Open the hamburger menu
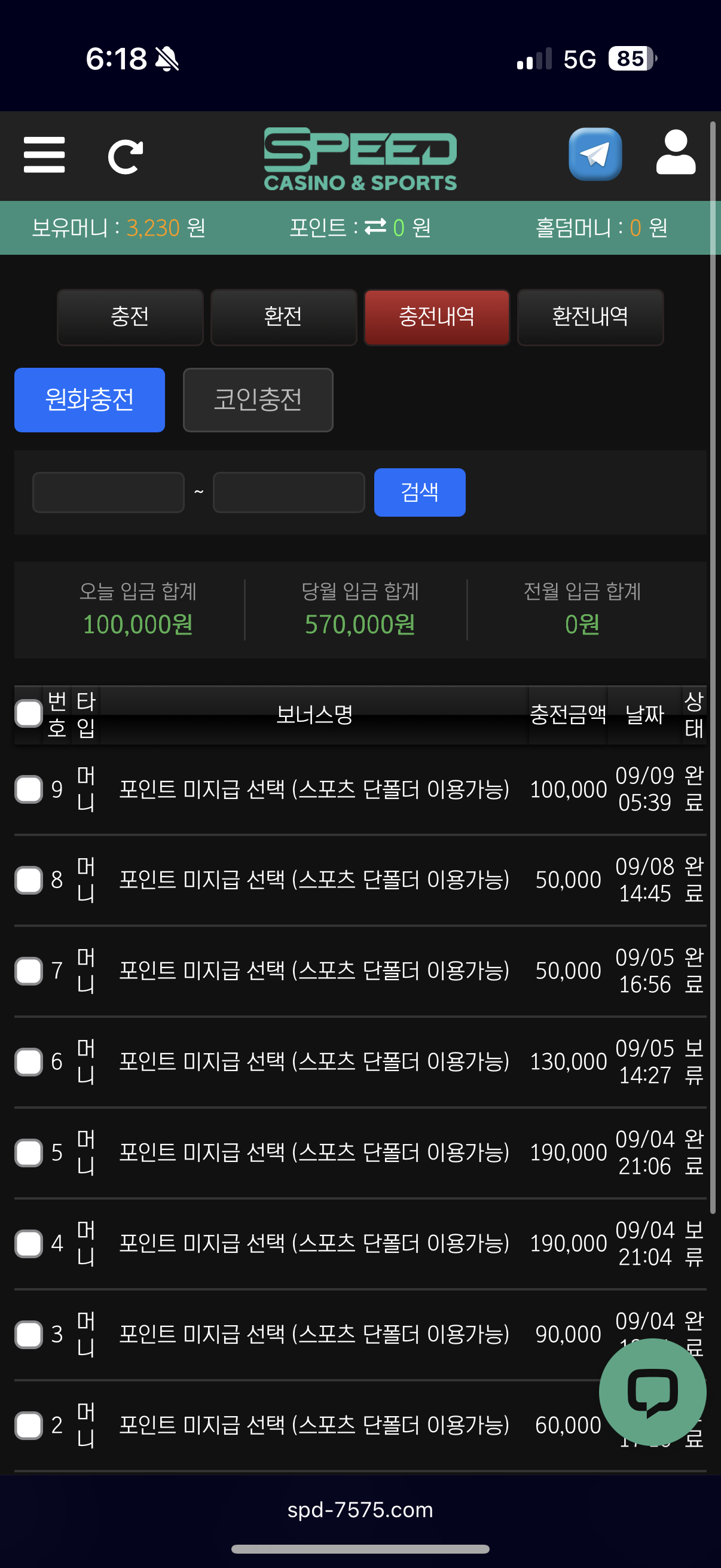This screenshot has width=721, height=1568. point(44,155)
